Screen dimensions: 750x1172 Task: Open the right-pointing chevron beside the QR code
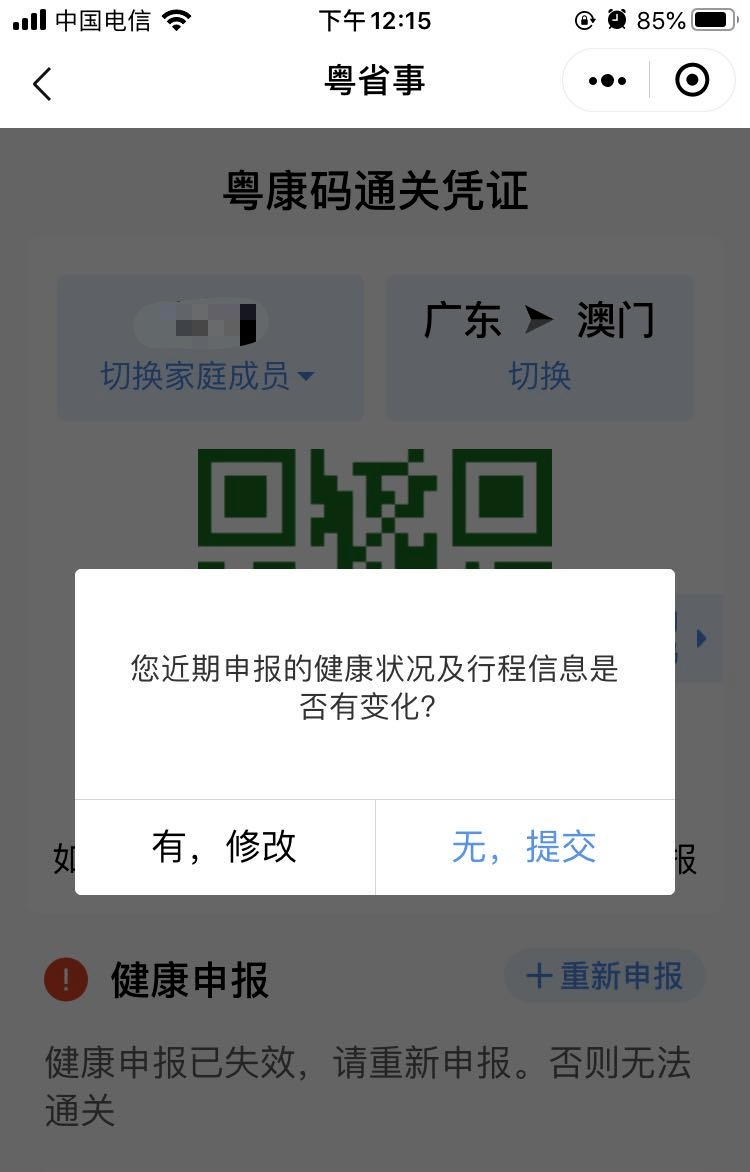(703, 637)
